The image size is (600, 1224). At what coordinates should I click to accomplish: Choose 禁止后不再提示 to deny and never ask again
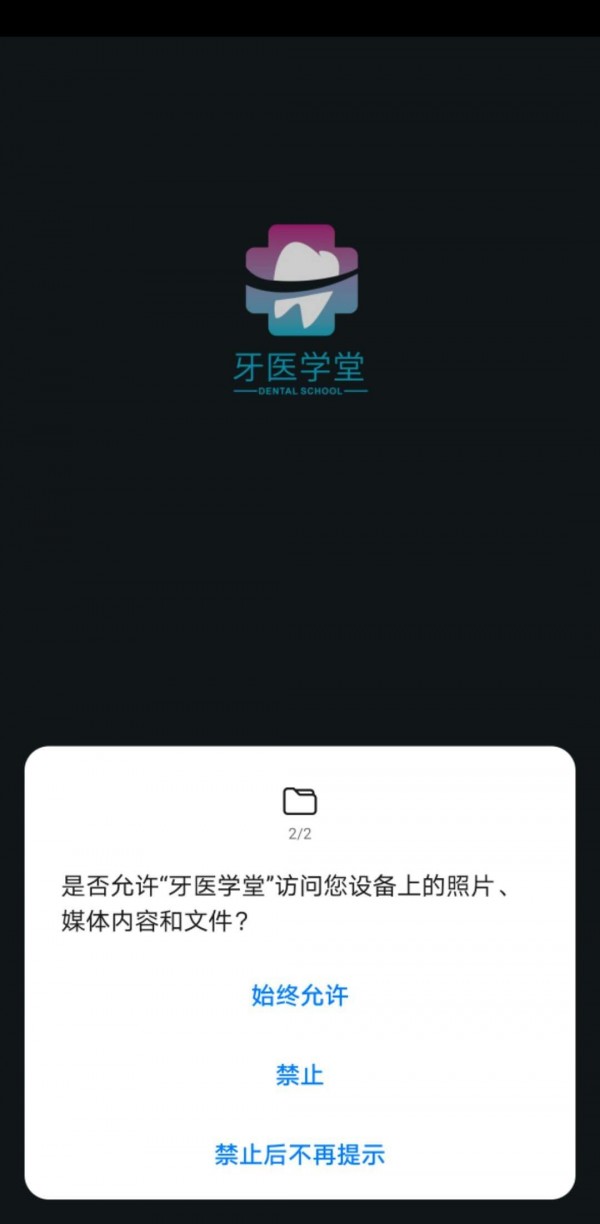[x=299, y=1155]
